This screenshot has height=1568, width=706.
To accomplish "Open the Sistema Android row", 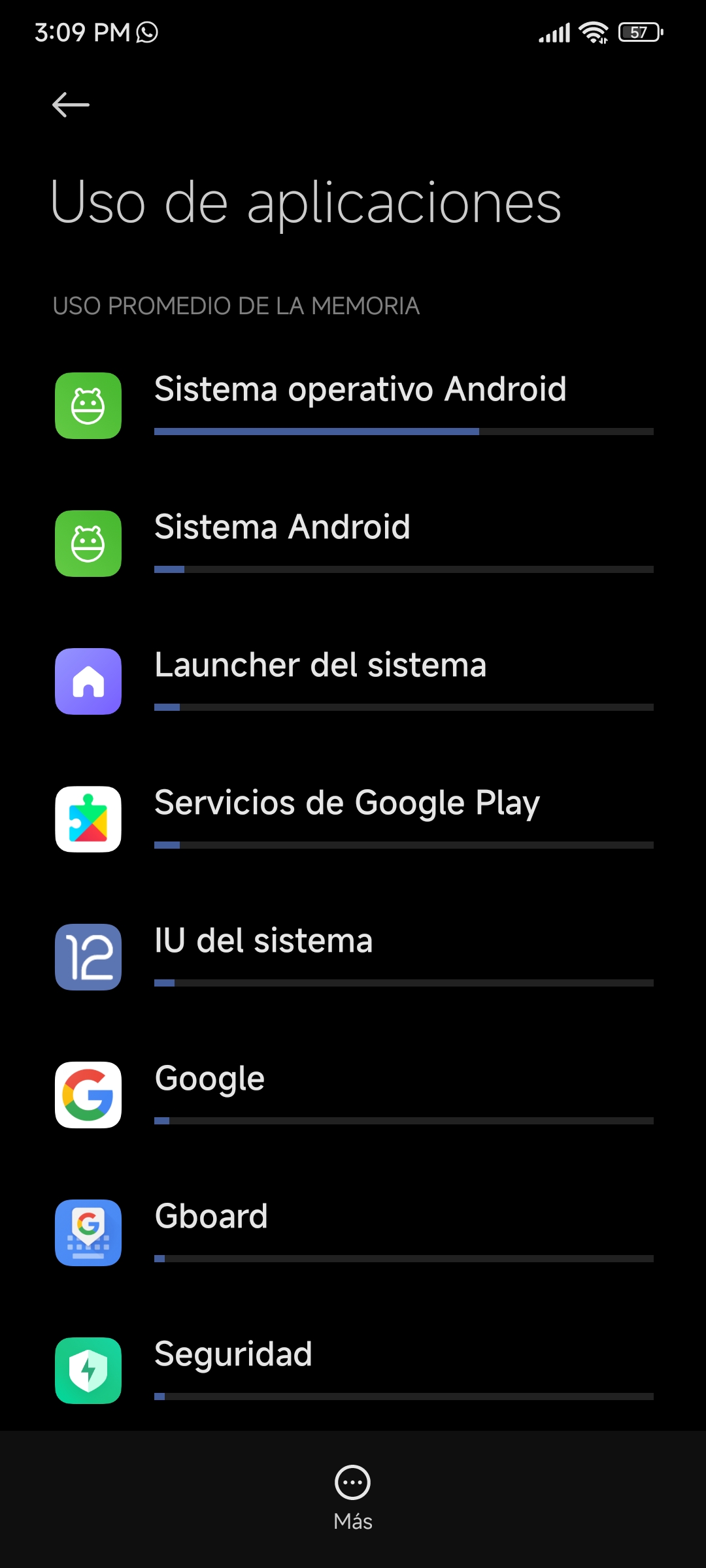I will pos(353,544).
